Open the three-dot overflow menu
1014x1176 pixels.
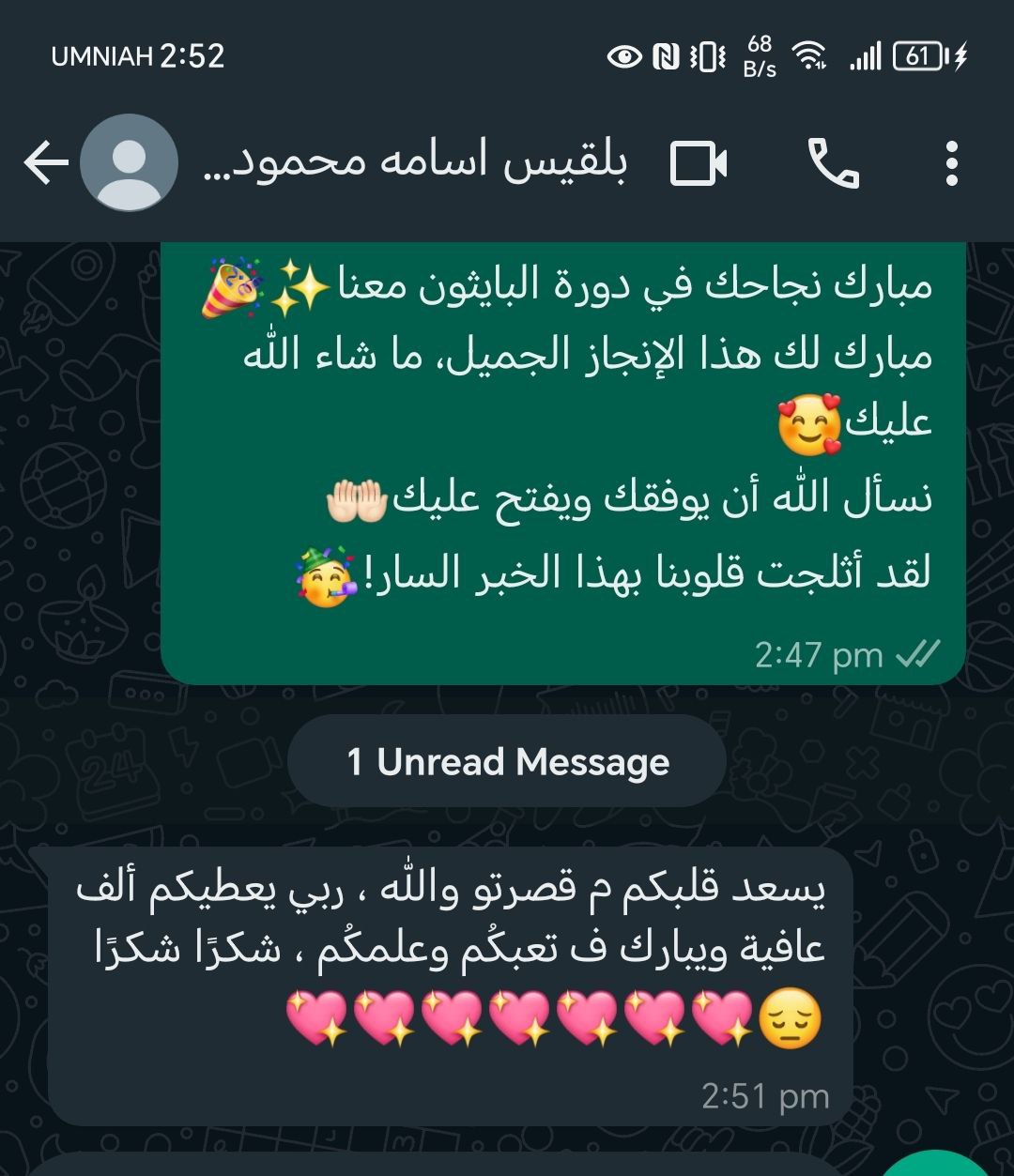tap(951, 164)
